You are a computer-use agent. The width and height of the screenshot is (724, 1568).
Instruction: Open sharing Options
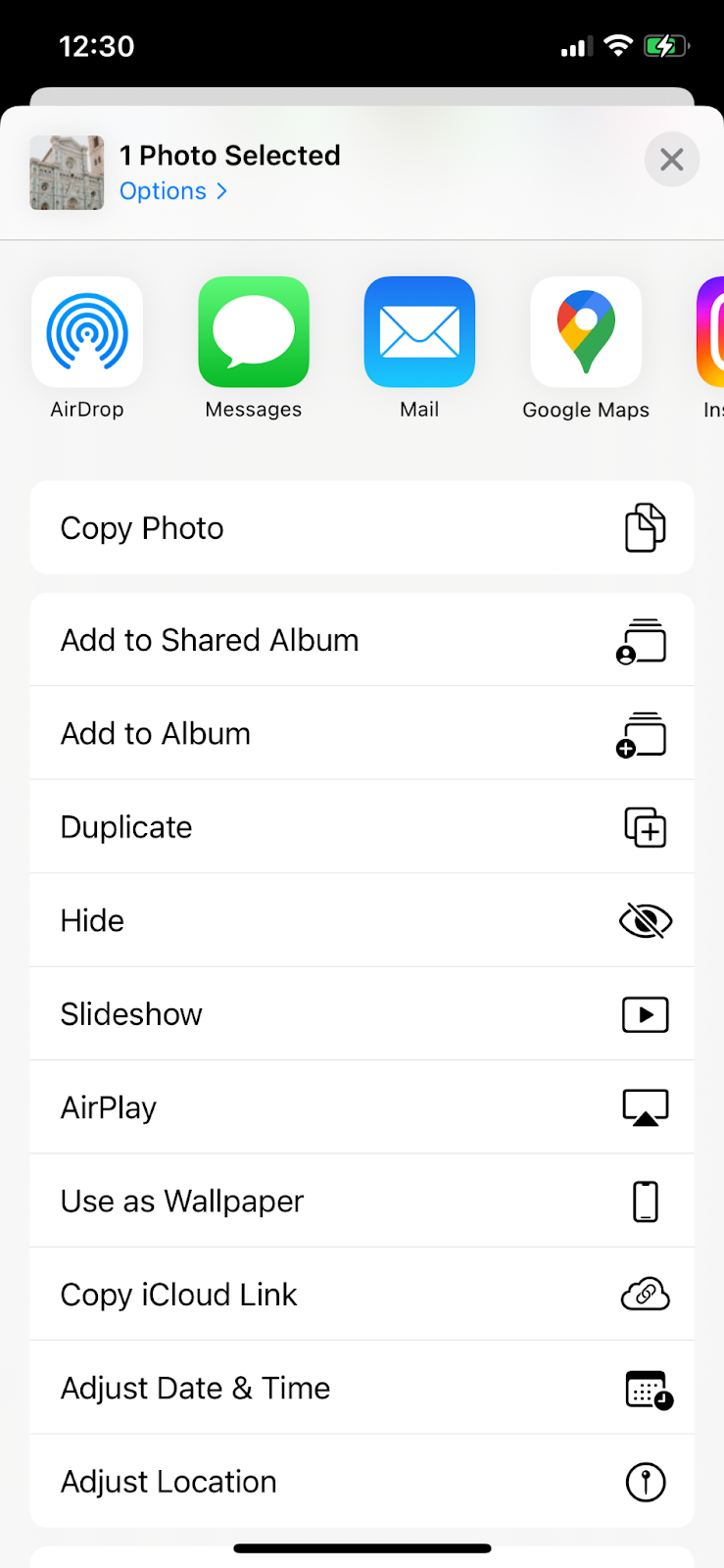pos(163,191)
